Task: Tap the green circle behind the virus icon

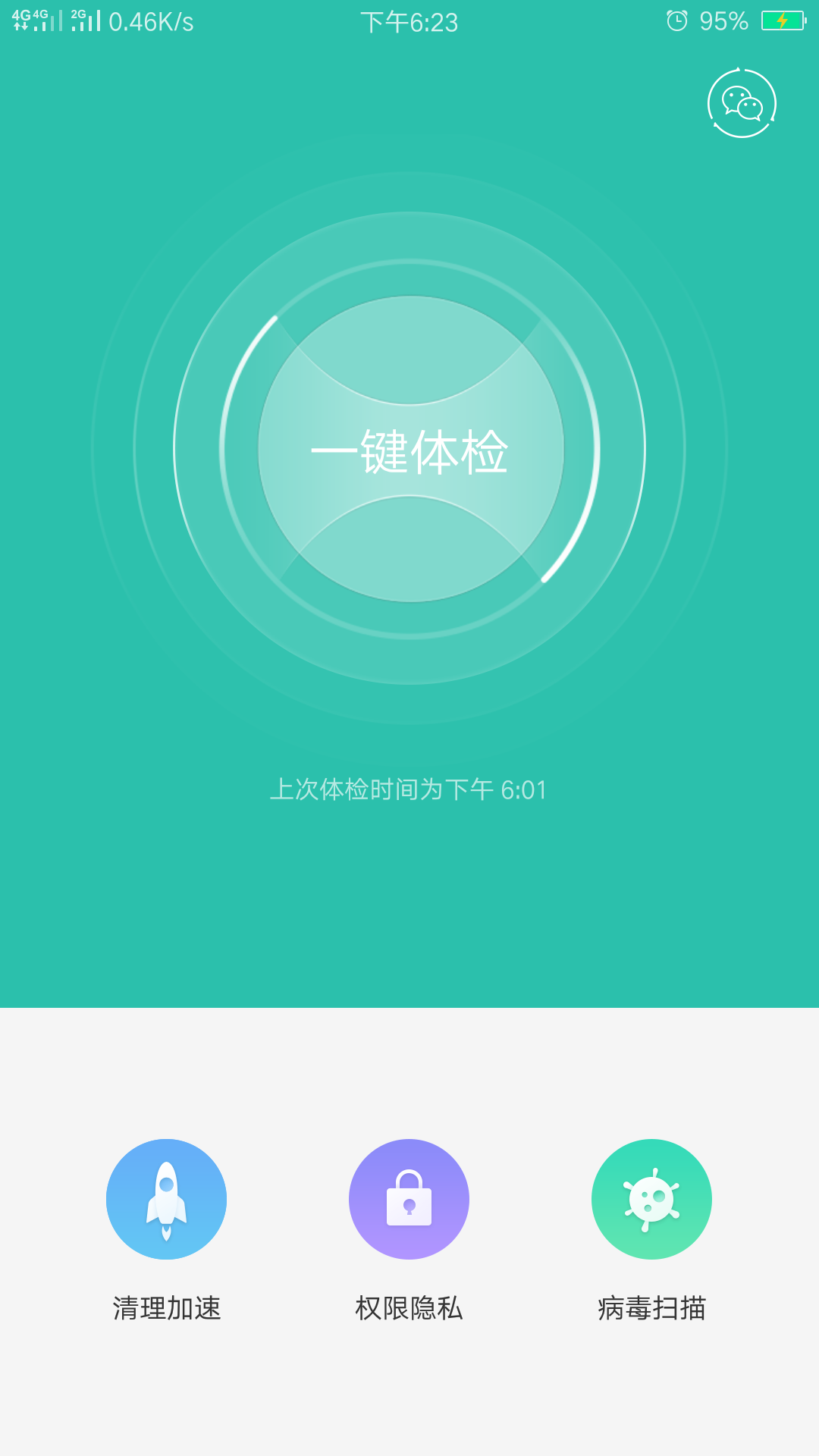Action: pos(651,1198)
